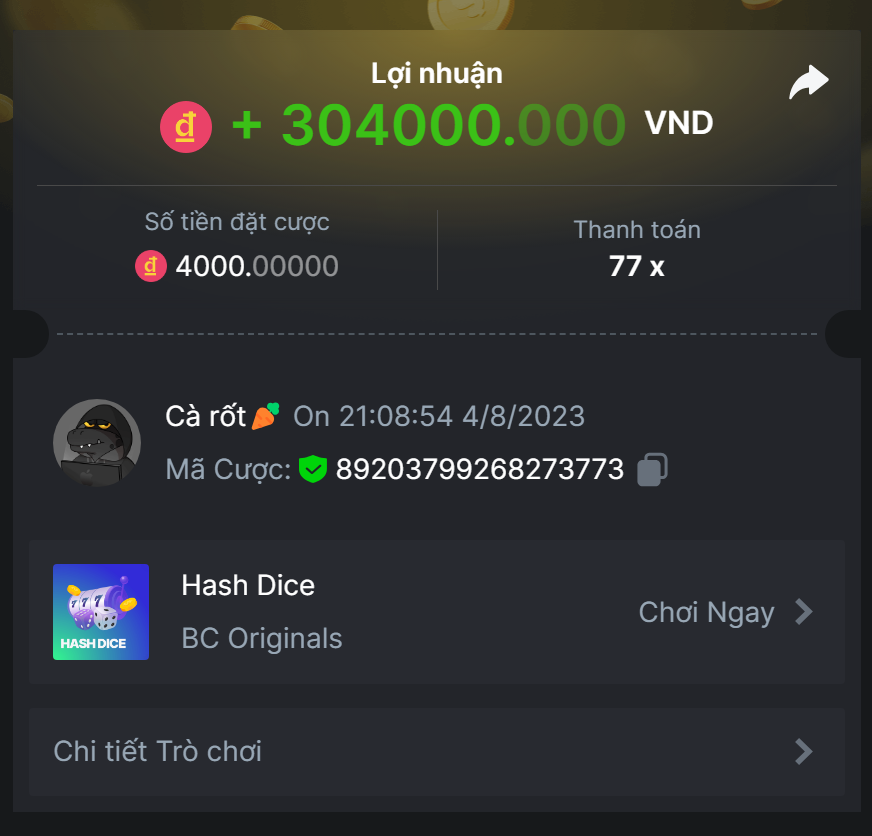
Task: Open Cà rốt's profile avatar
Action: click(x=96, y=443)
